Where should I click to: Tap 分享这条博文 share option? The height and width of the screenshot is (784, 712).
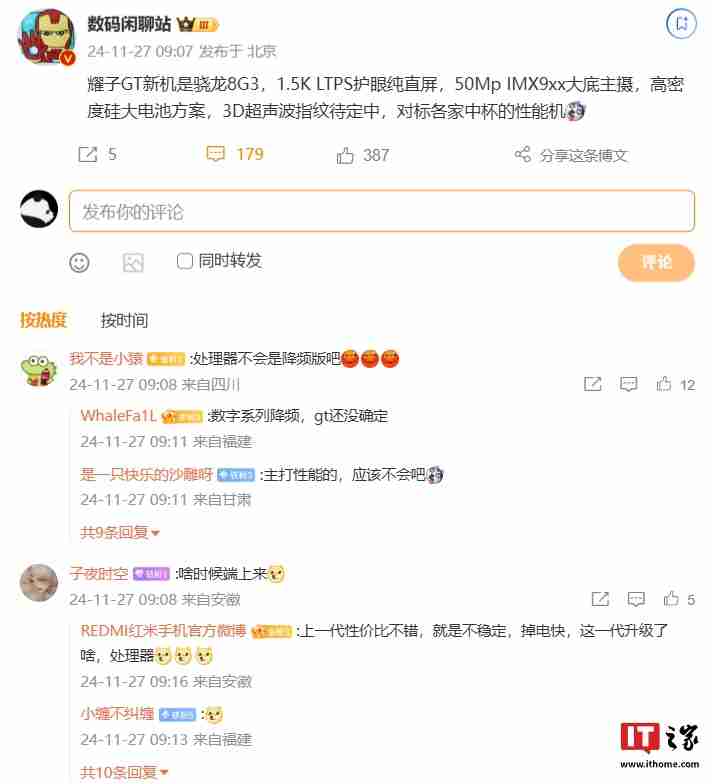(571, 155)
